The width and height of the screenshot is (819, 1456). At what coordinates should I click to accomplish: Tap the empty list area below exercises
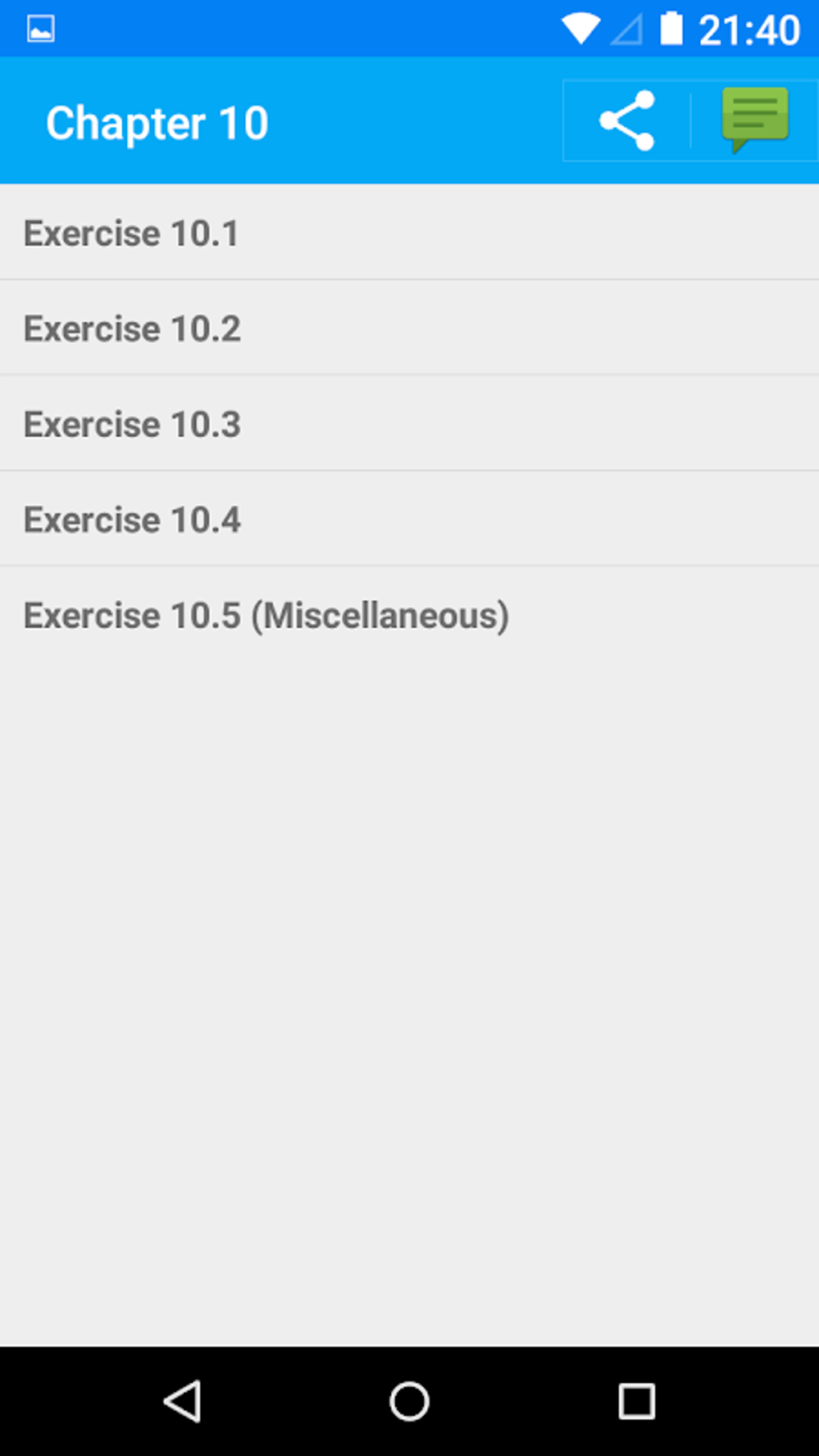[x=409, y=964]
